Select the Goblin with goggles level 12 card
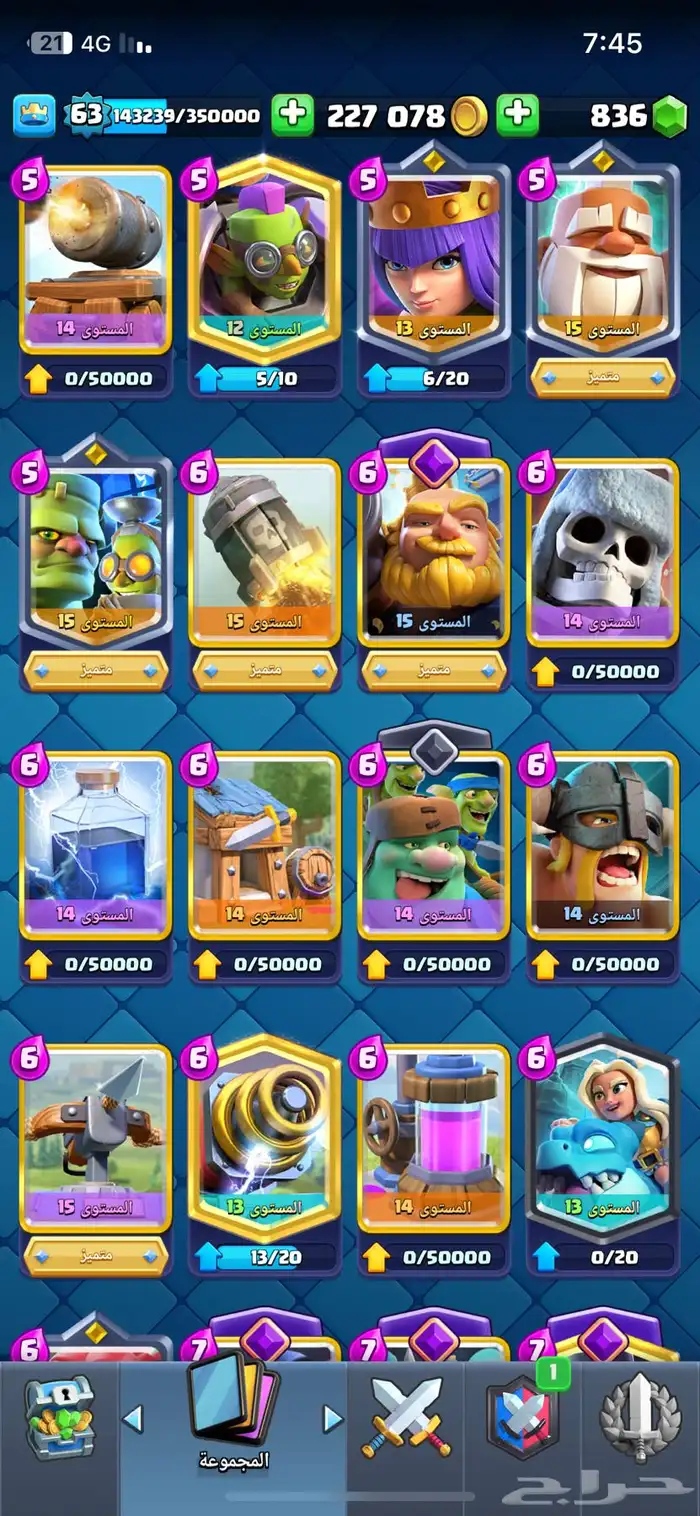The width and height of the screenshot is (700, 1516). (265, 260)
